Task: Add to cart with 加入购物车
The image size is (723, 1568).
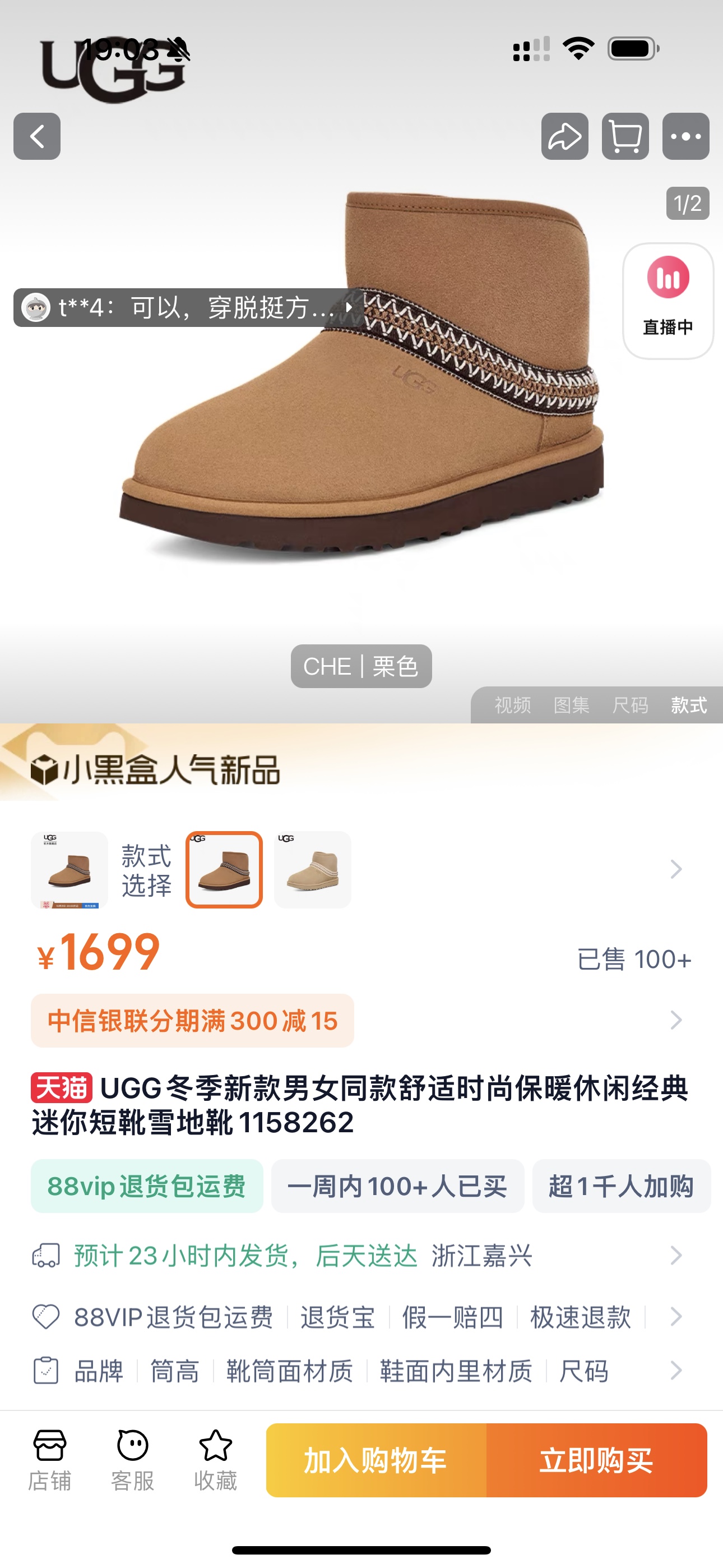Action: point(376,1460)
